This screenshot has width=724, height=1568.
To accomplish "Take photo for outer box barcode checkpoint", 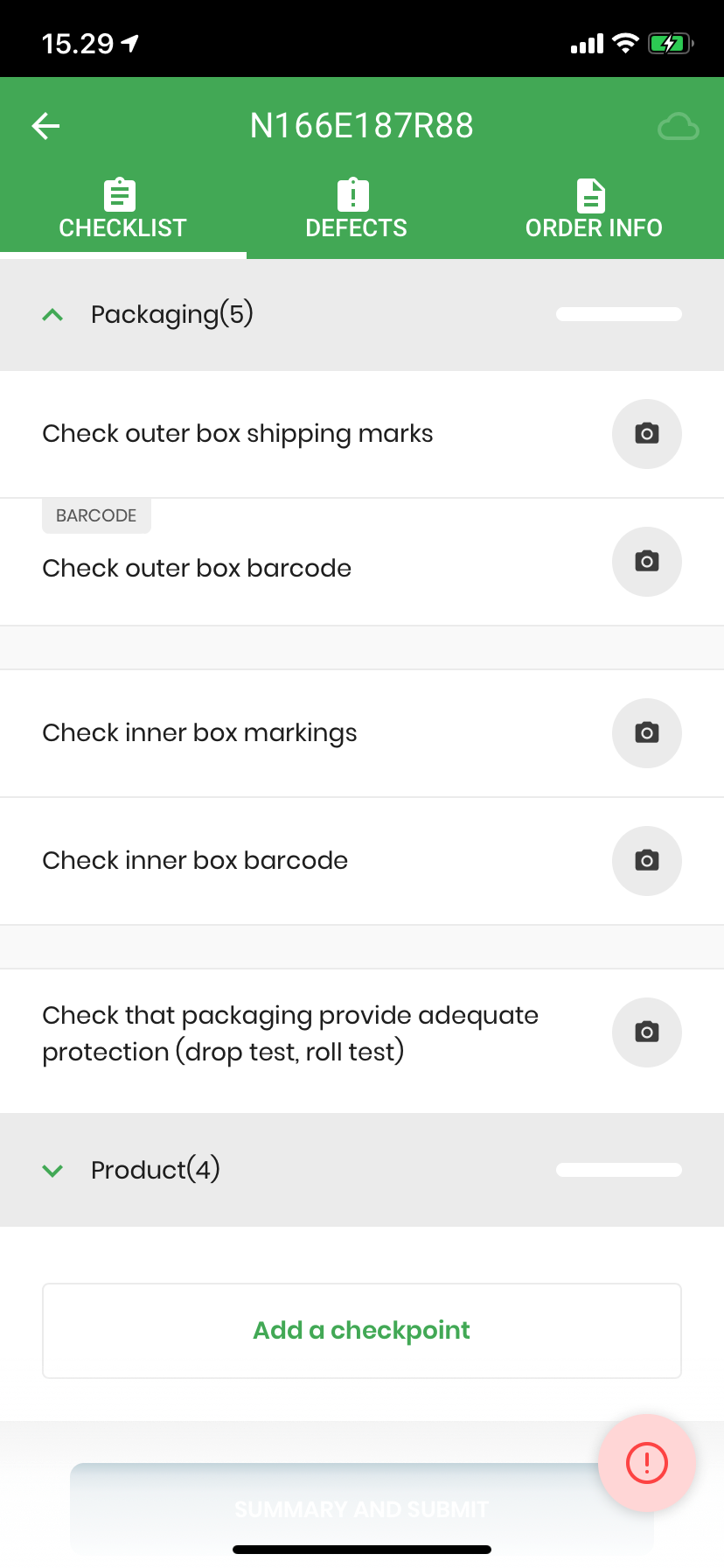I will (646, 561).
